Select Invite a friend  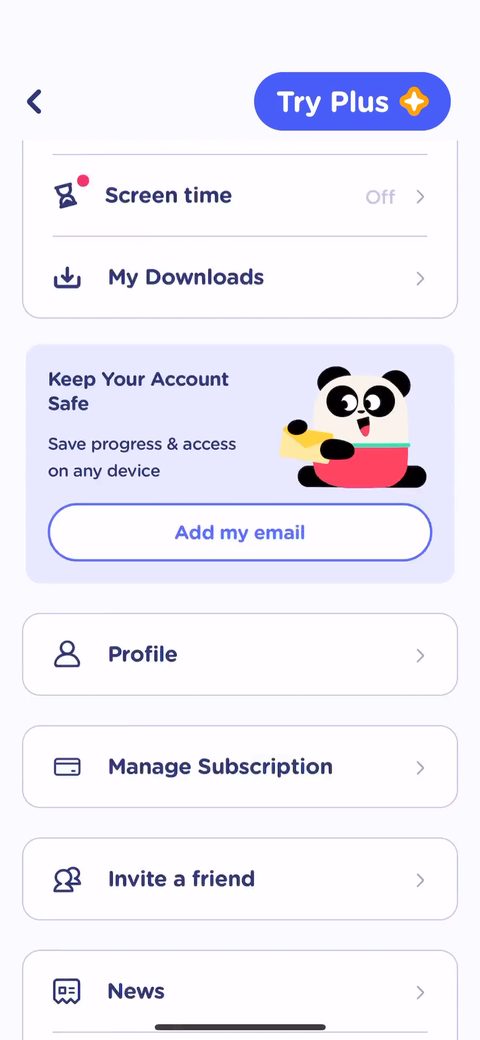pos(240,879)
